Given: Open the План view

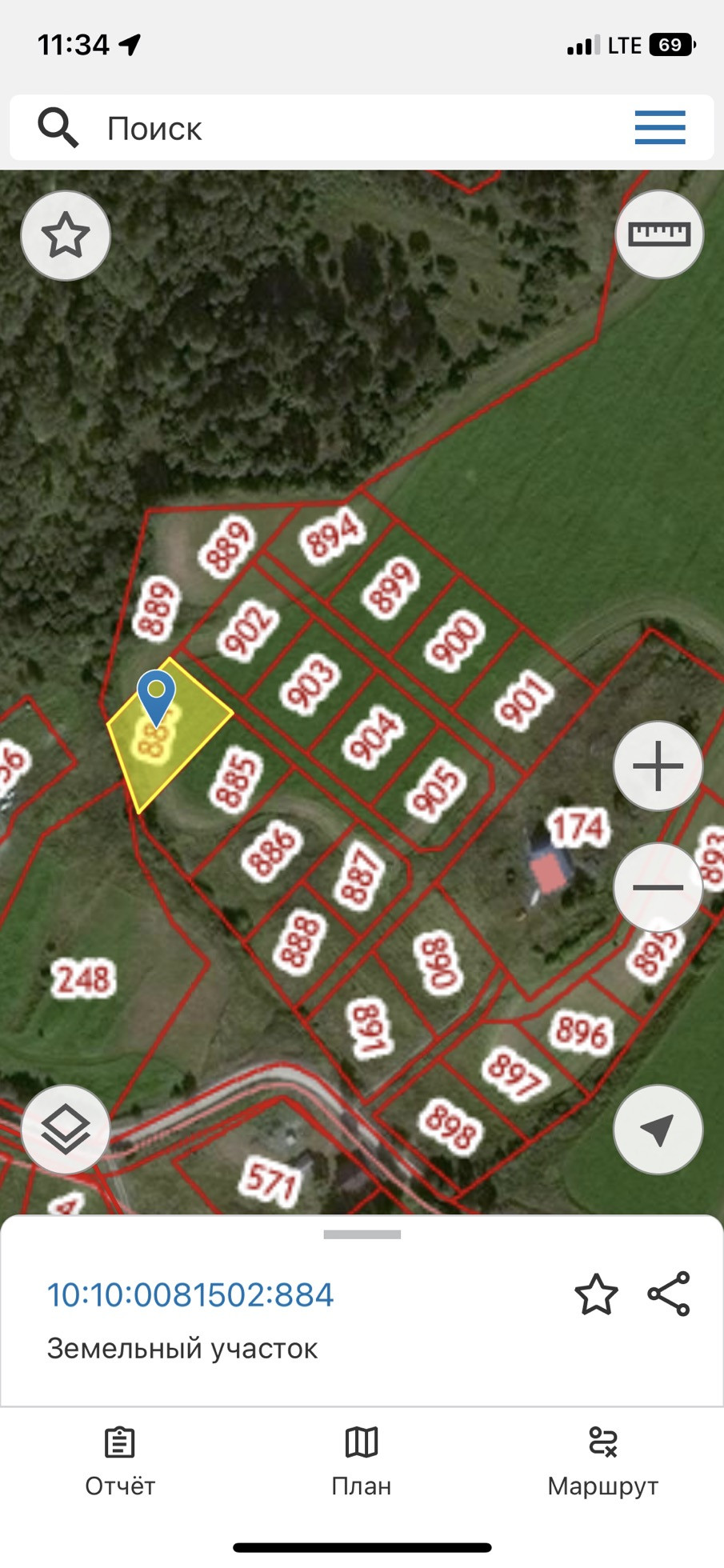Looking at the screenshot, I should tap(362, 1462).
